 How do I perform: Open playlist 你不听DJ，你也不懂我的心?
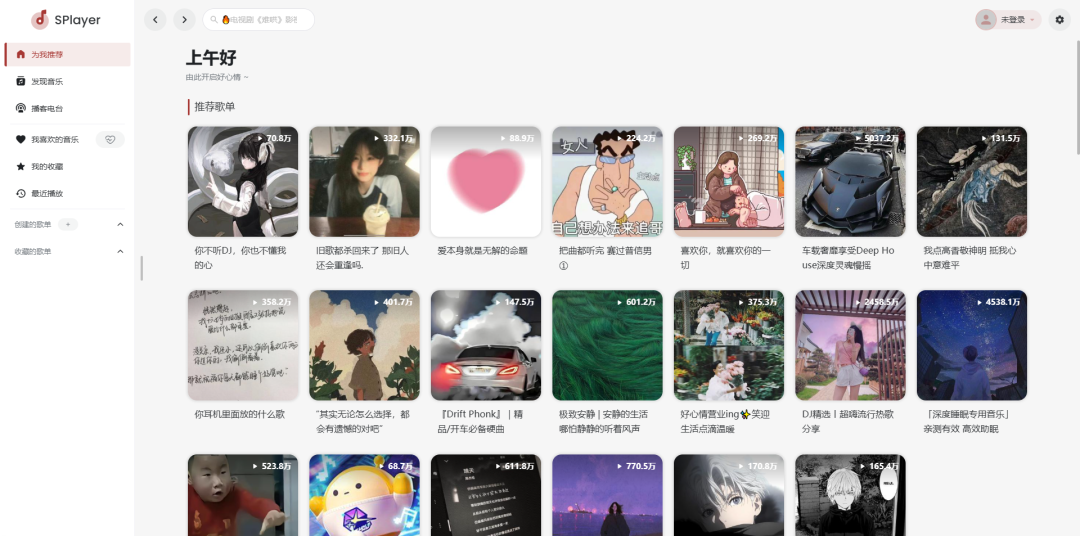pyautogui.click(x=242, y=182)
